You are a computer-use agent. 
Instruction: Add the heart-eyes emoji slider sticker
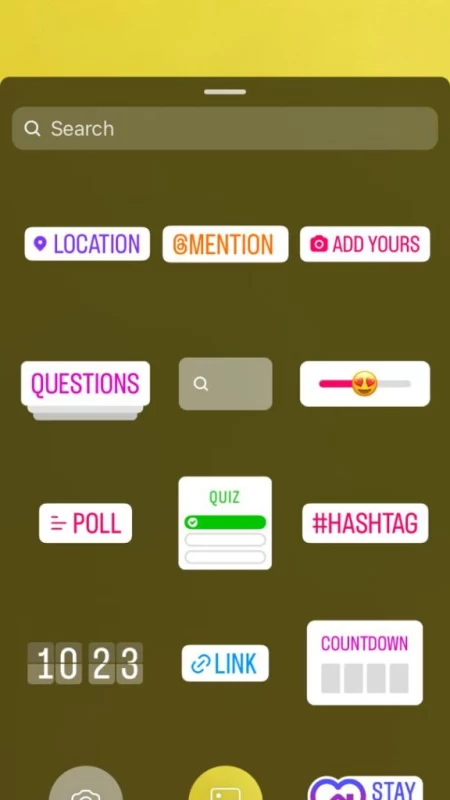click(x=365, y=384)
